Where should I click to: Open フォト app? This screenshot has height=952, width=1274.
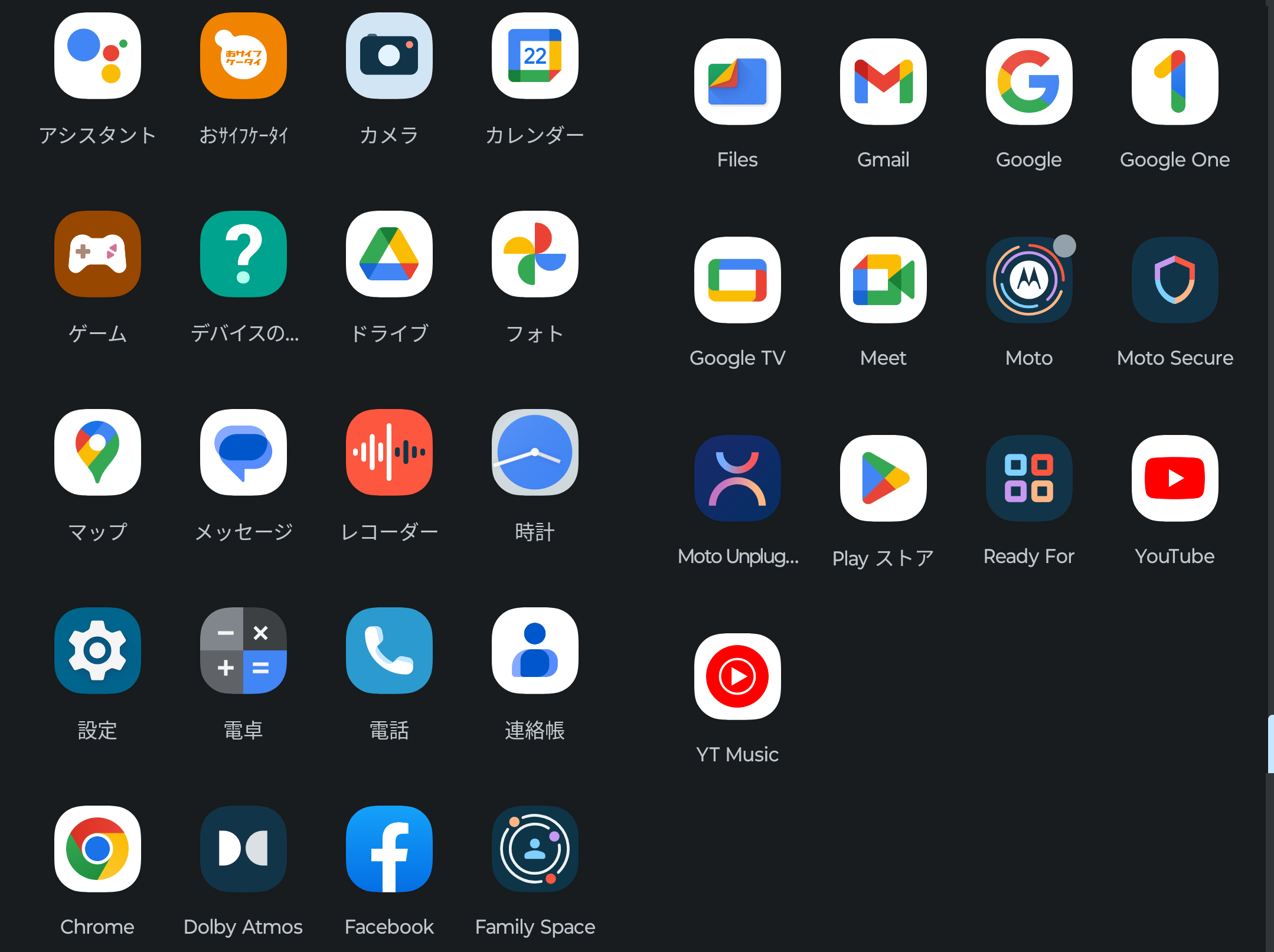click(535, 254)
